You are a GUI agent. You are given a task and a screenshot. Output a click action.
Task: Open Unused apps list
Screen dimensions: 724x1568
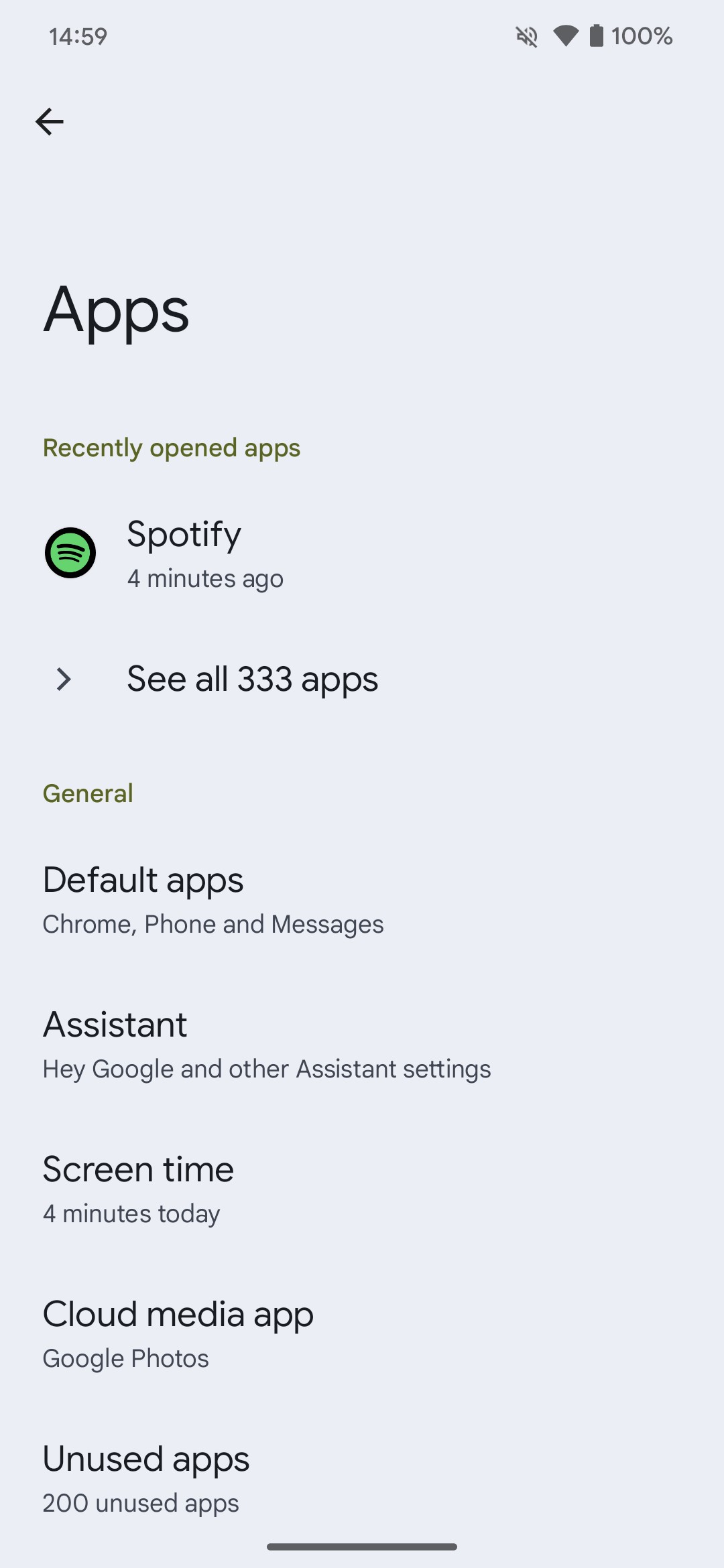point(362,1478)
